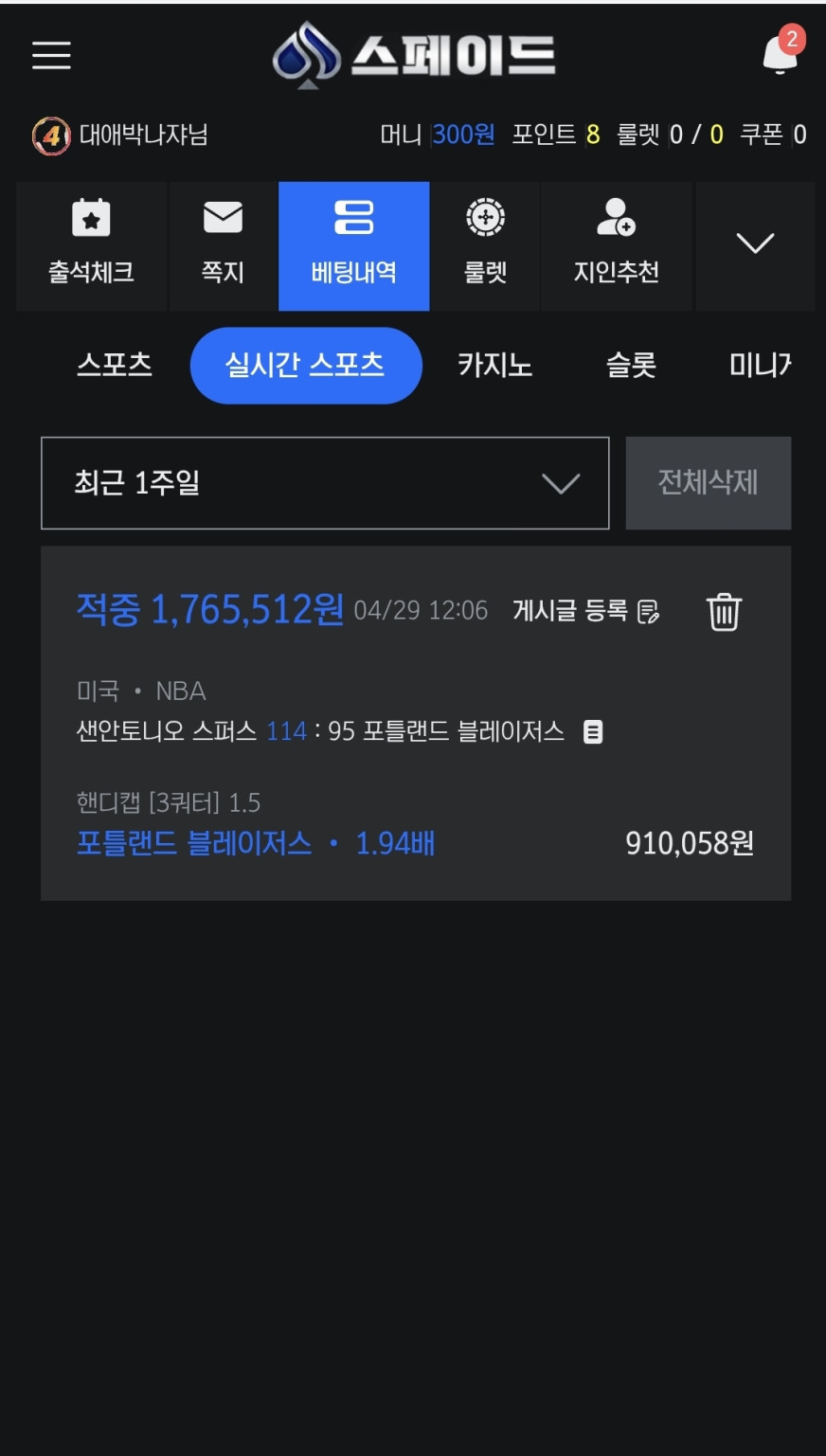This screenshot has width=826, height=1456.
Task: Expand the quick menu chevron
Action: [x=755, y=244]
